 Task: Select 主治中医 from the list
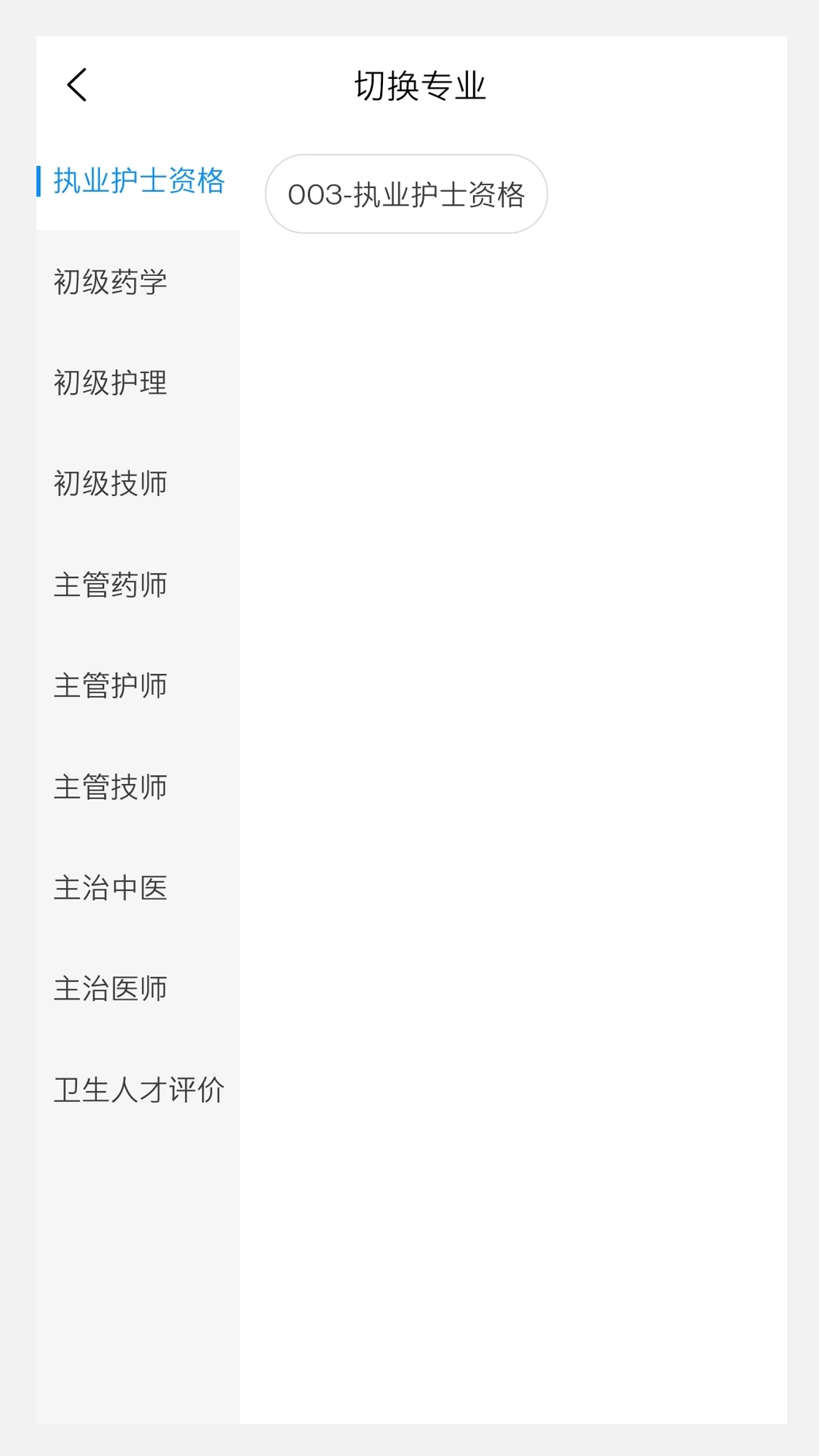[111, 889]
